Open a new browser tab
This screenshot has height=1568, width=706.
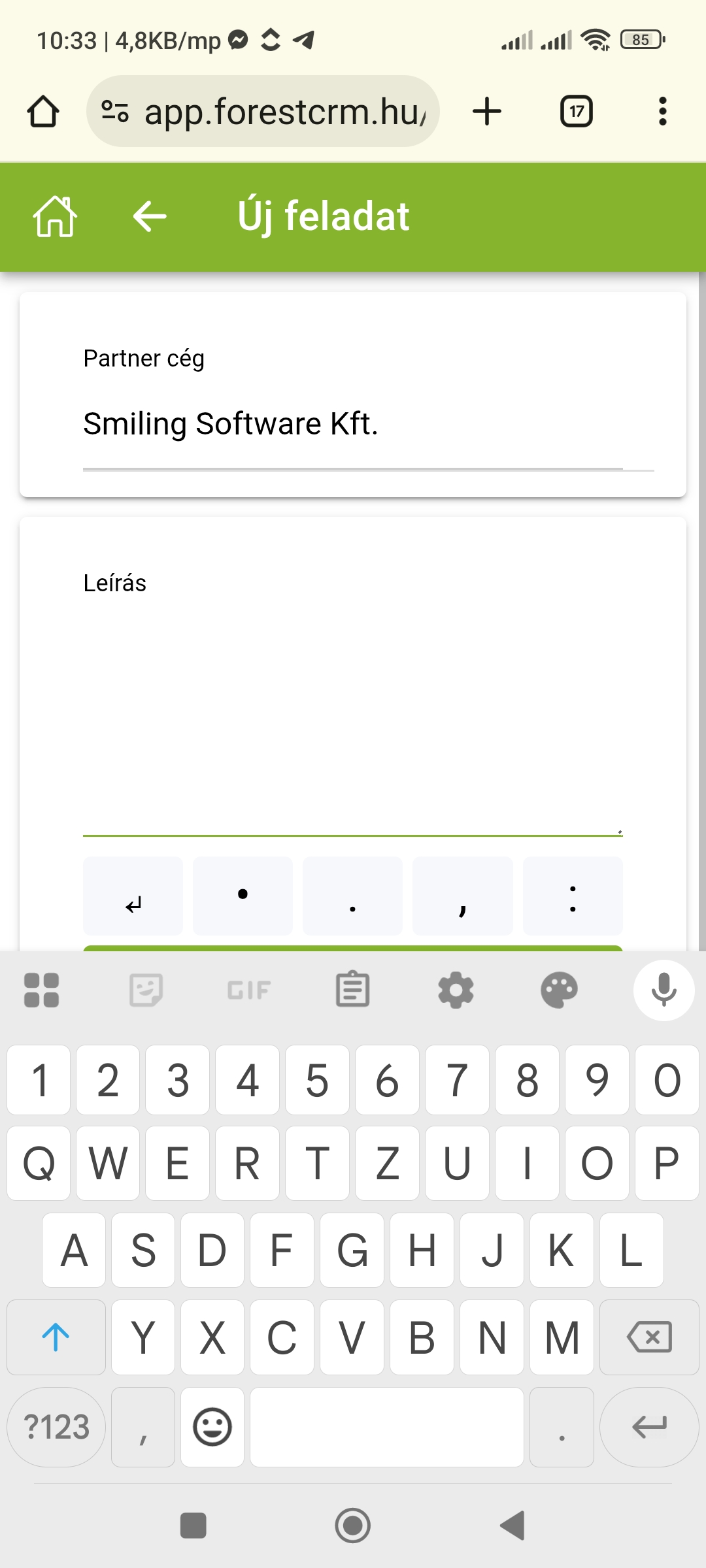tap(487, 112)
